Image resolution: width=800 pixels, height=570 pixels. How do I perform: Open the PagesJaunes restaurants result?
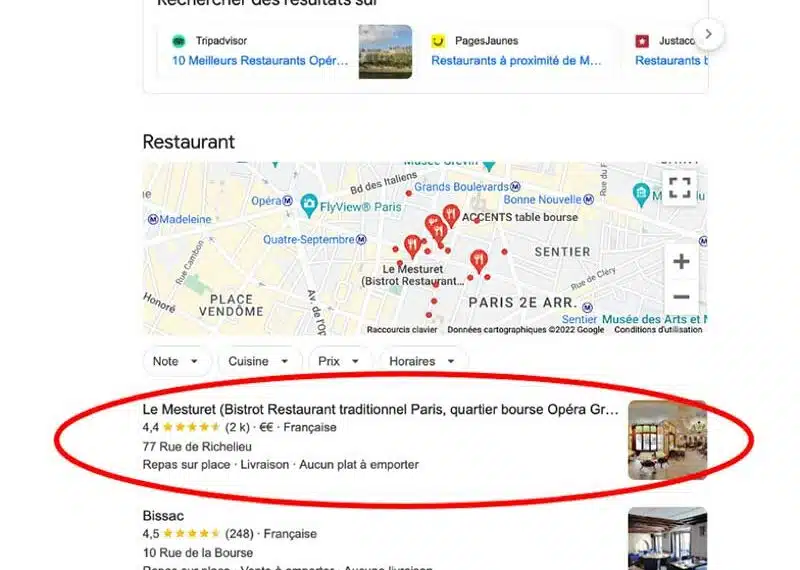(517, 60)
